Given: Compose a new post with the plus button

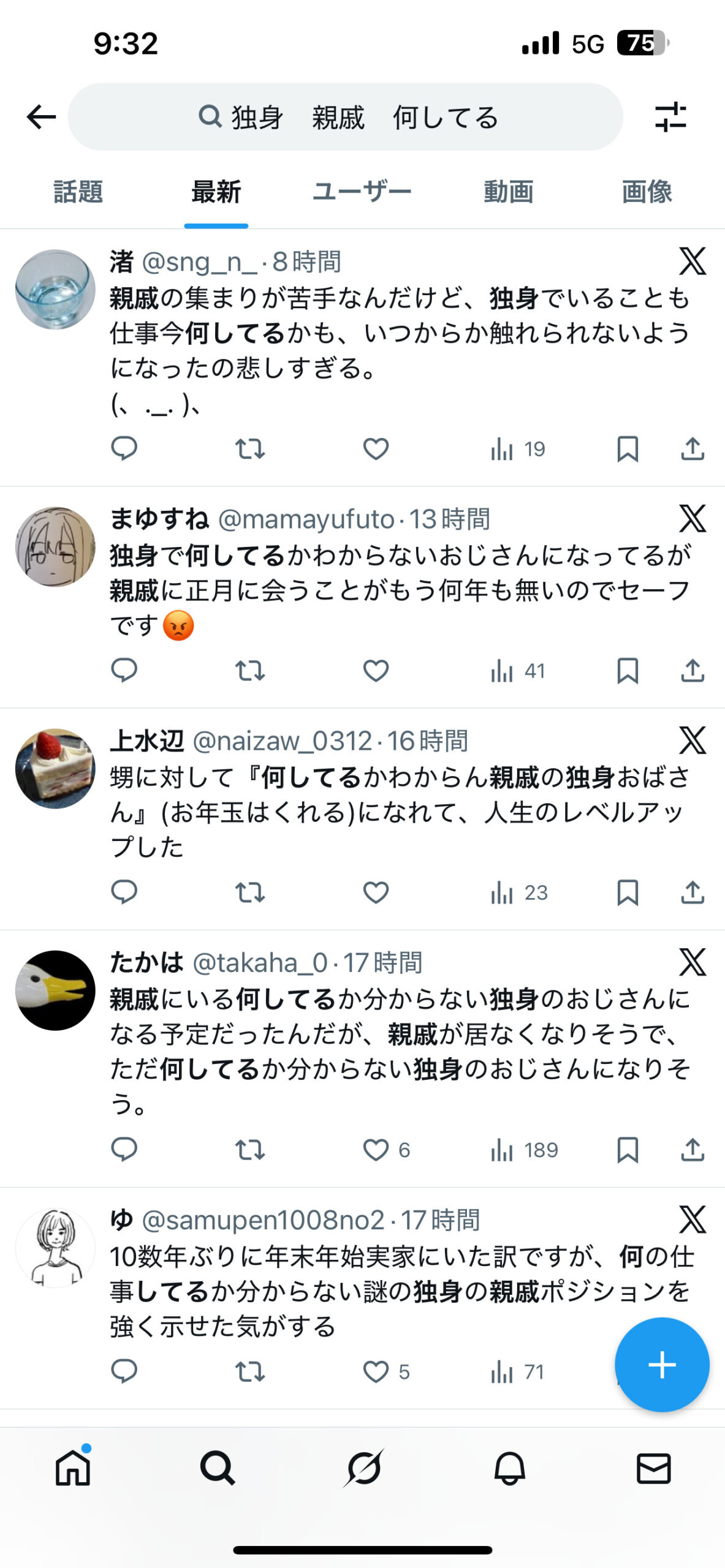Looking at the screenshot, I should pyautogui.click(x=662, y=1365).
